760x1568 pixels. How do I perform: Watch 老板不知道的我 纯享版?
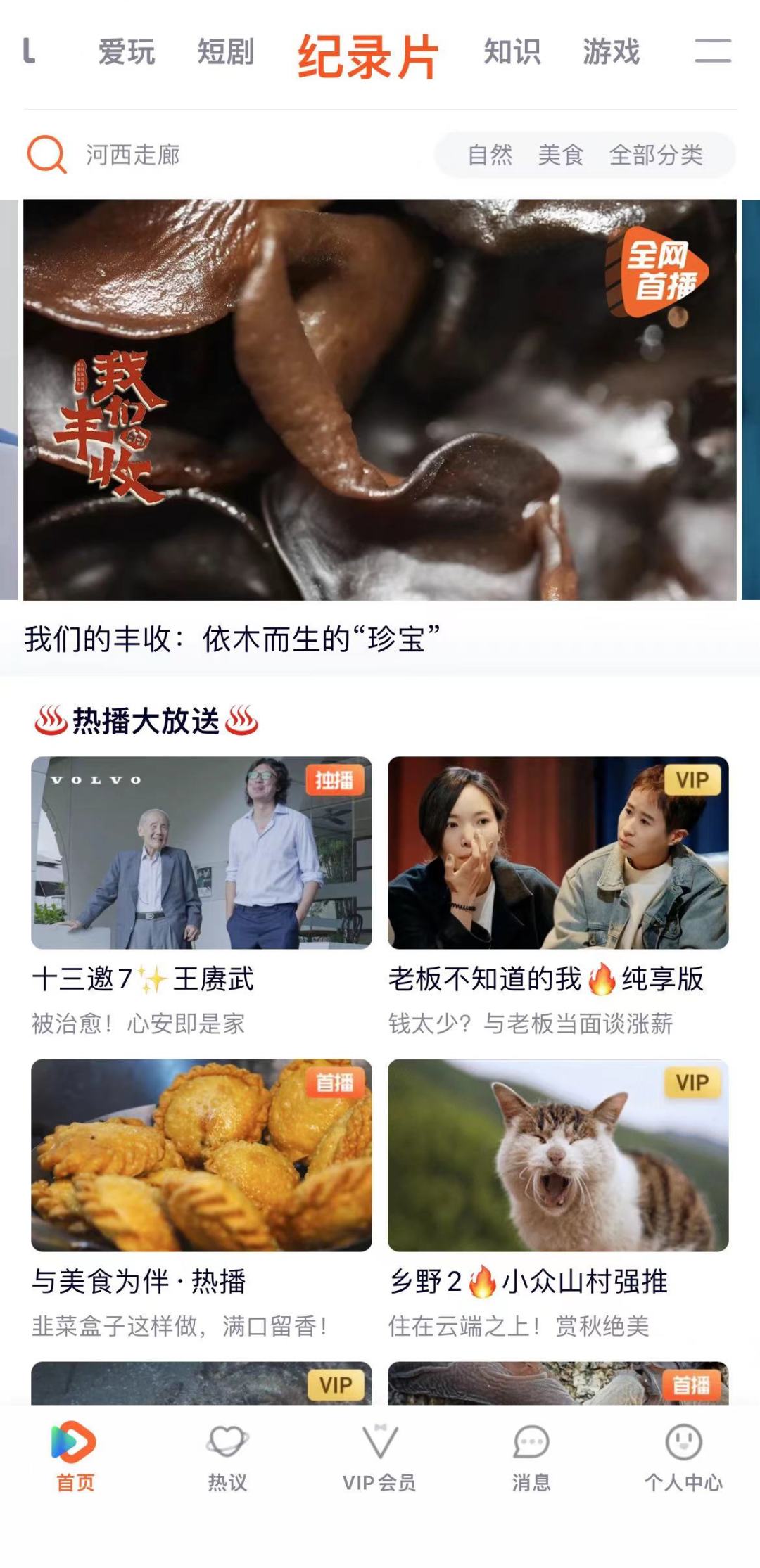(x=558, y=853)
